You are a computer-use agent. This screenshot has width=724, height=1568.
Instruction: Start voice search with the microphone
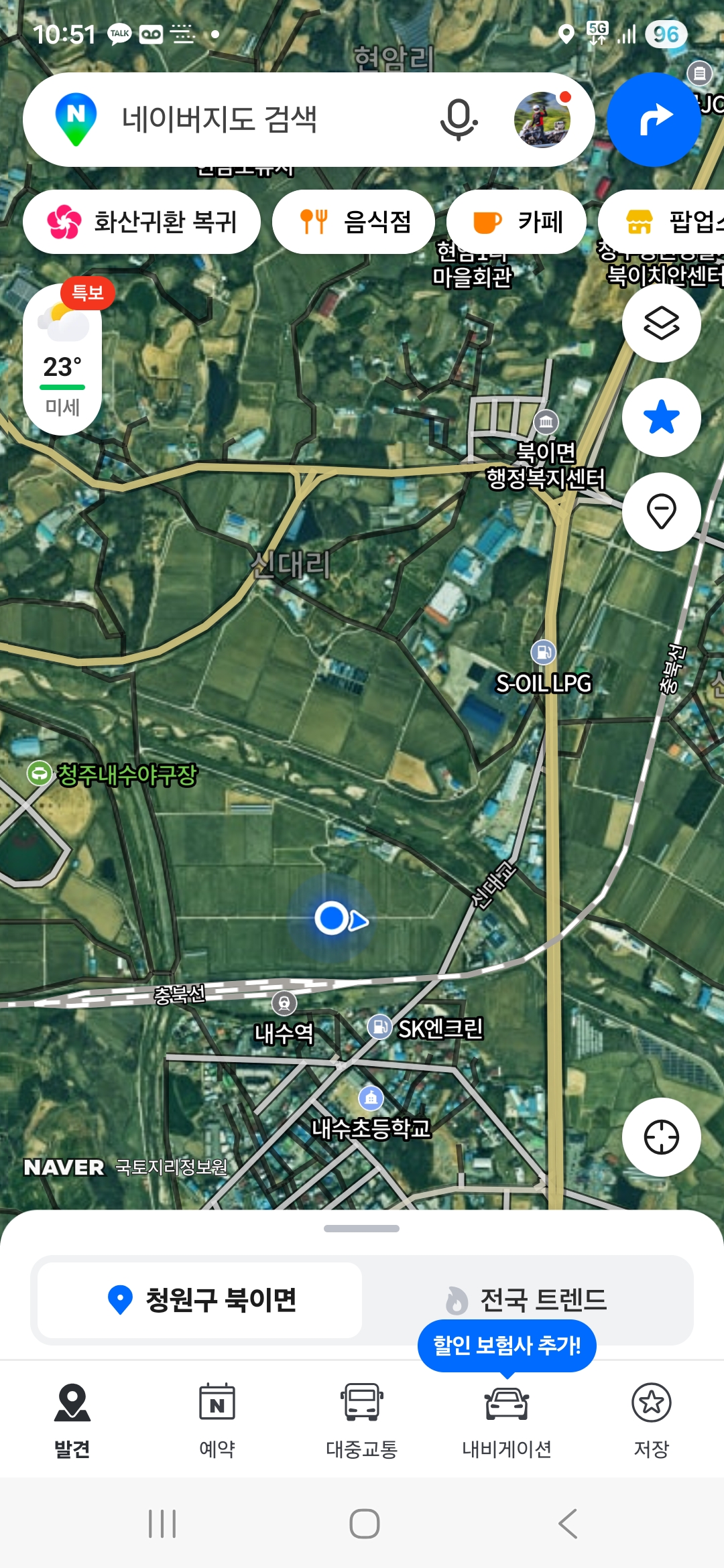(x=459, y=120)
